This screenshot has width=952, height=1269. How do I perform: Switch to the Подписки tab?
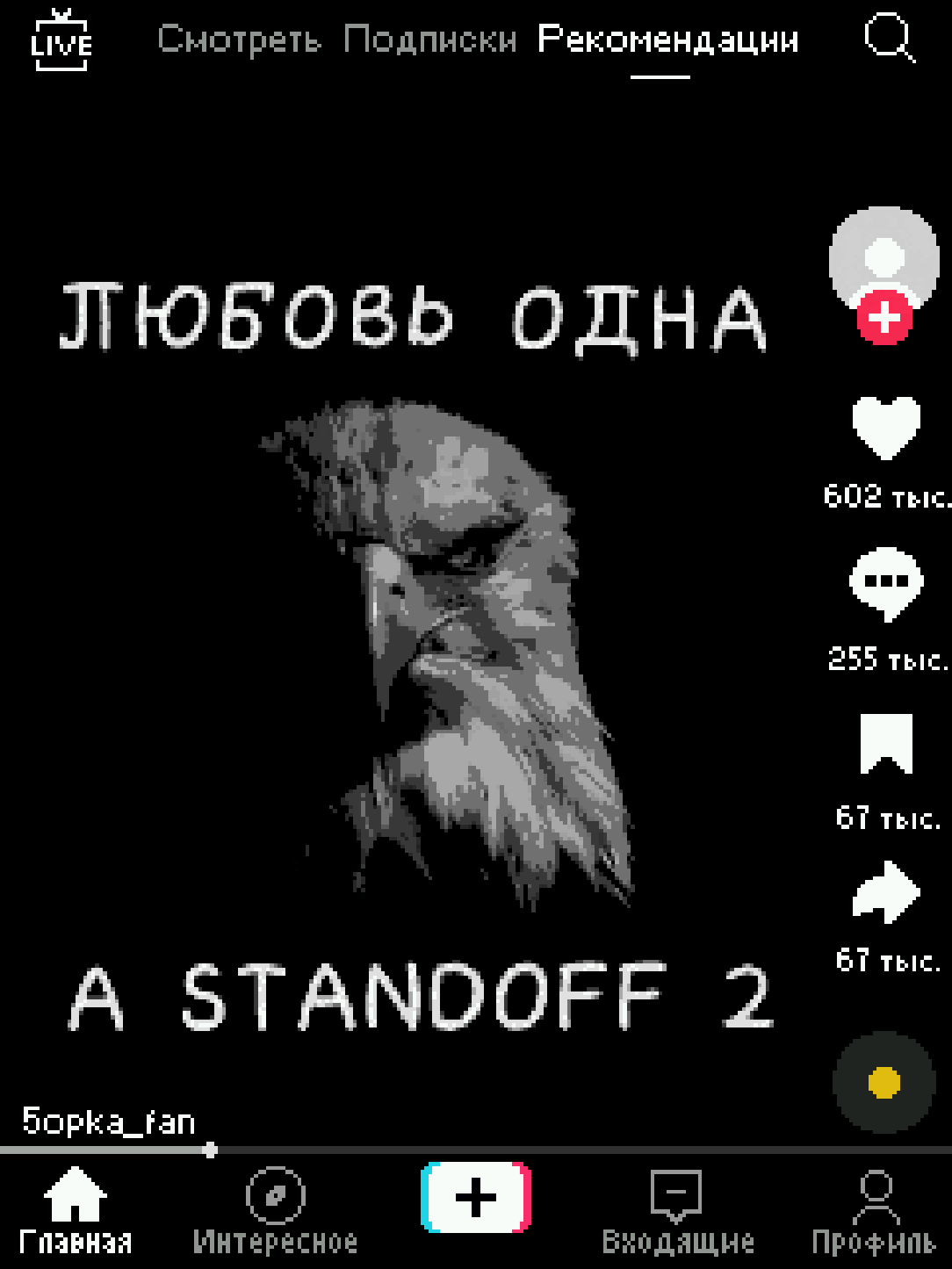click(429, 40)
